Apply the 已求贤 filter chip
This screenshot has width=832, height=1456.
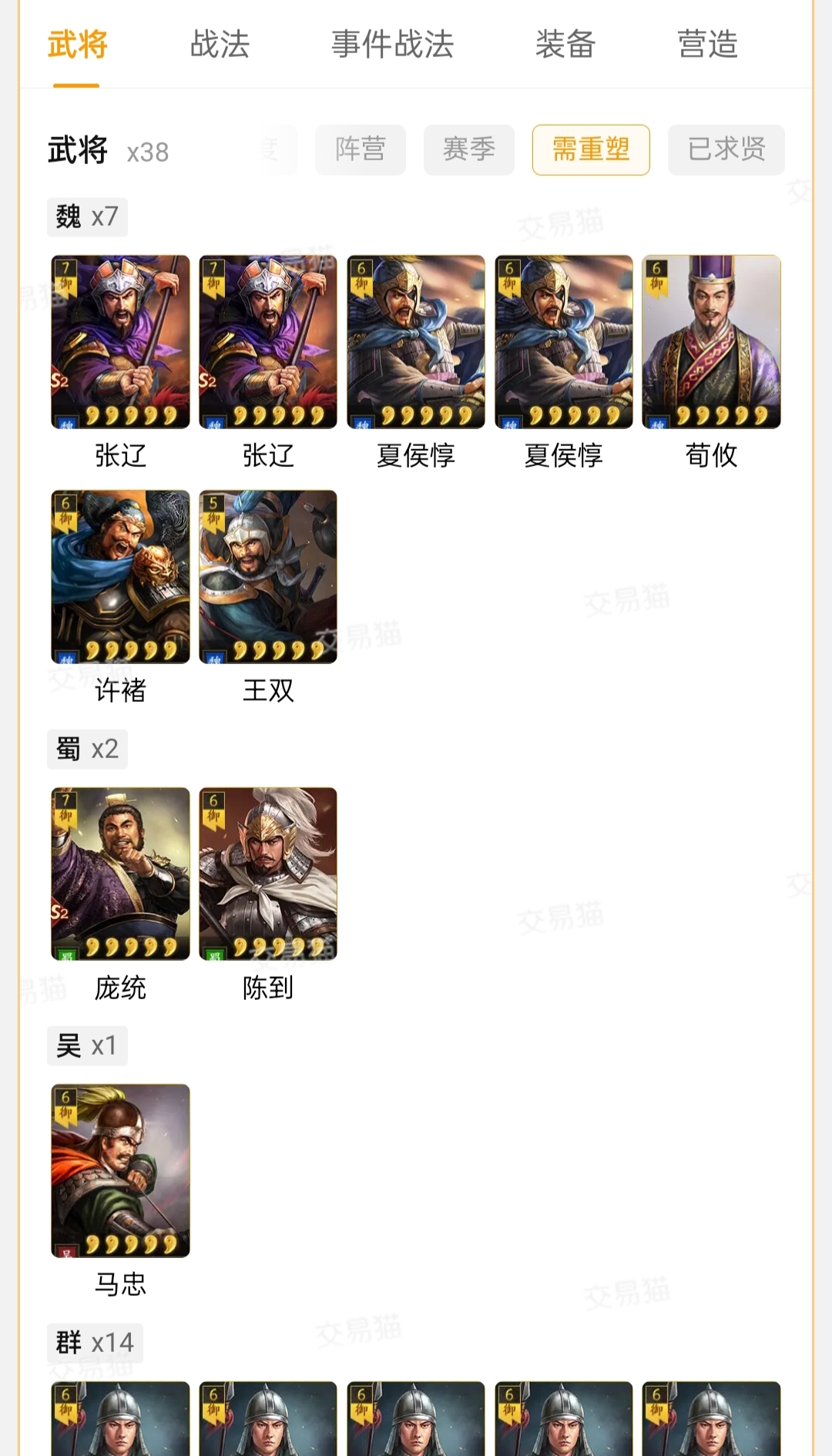(x=726, y=149)
